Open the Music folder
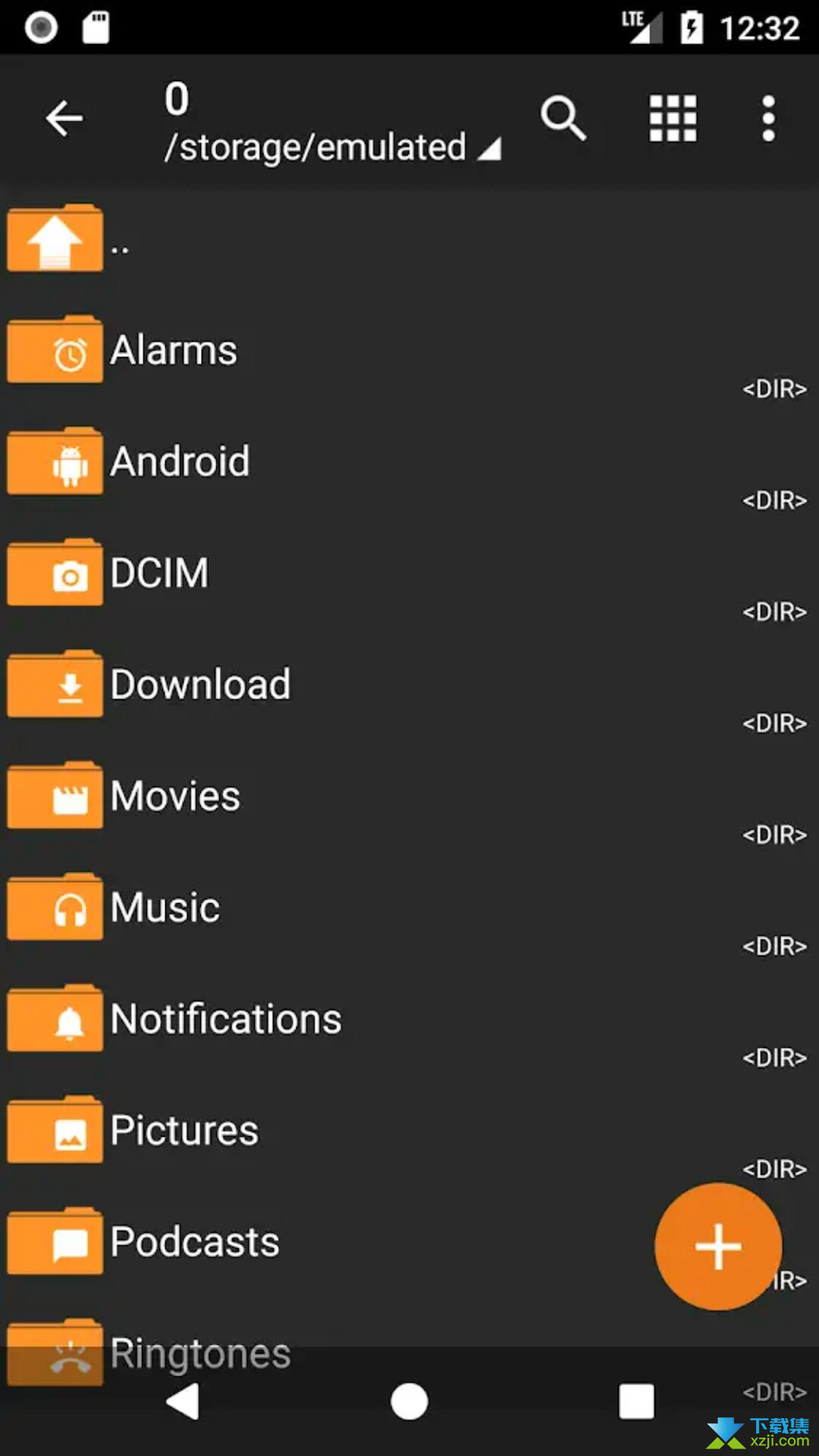The image size is (819, 1456). [x=409, y=909]
